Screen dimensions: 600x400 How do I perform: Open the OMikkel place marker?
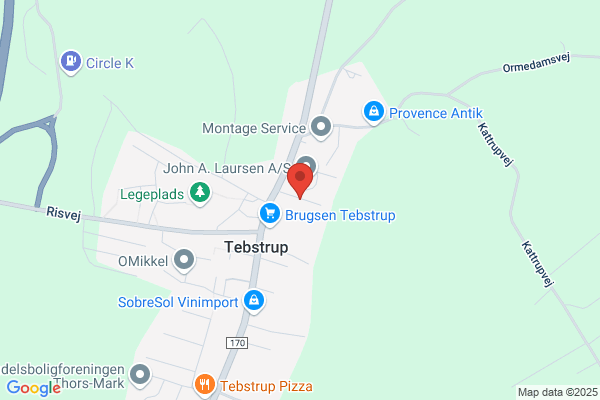184,260
